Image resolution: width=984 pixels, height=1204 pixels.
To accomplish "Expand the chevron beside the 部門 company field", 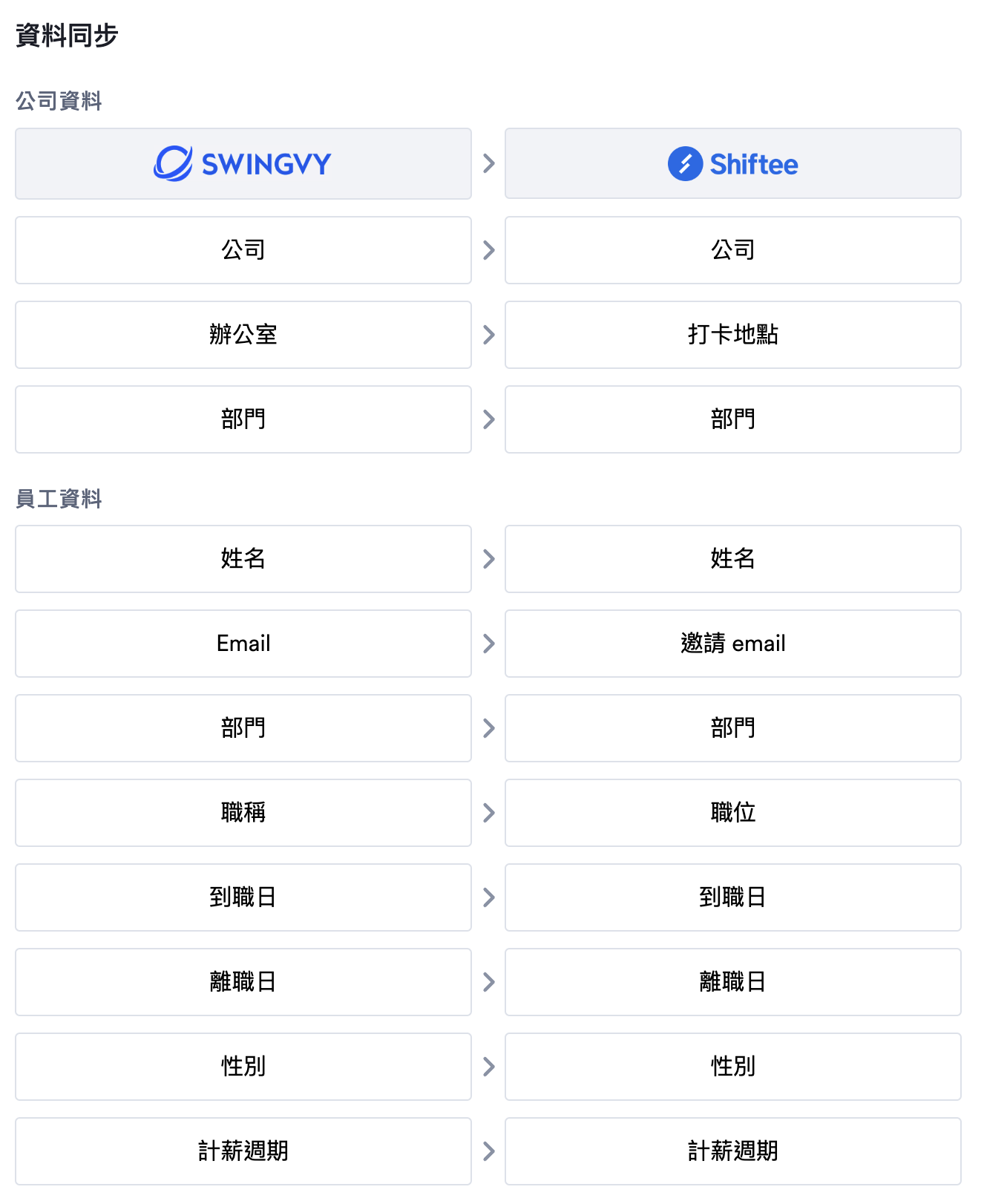I will [488, 419].
